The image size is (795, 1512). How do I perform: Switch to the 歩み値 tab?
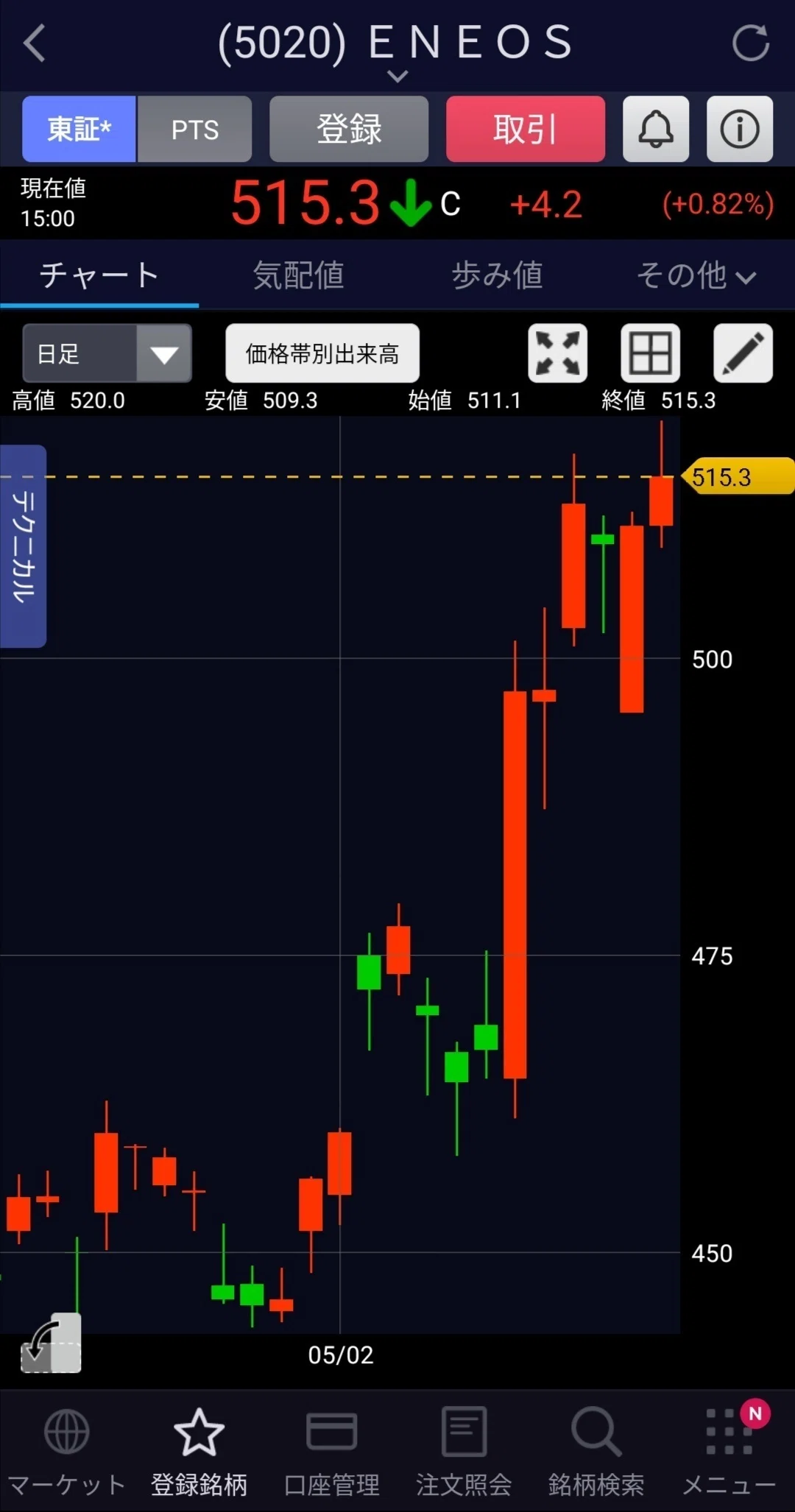497,275
